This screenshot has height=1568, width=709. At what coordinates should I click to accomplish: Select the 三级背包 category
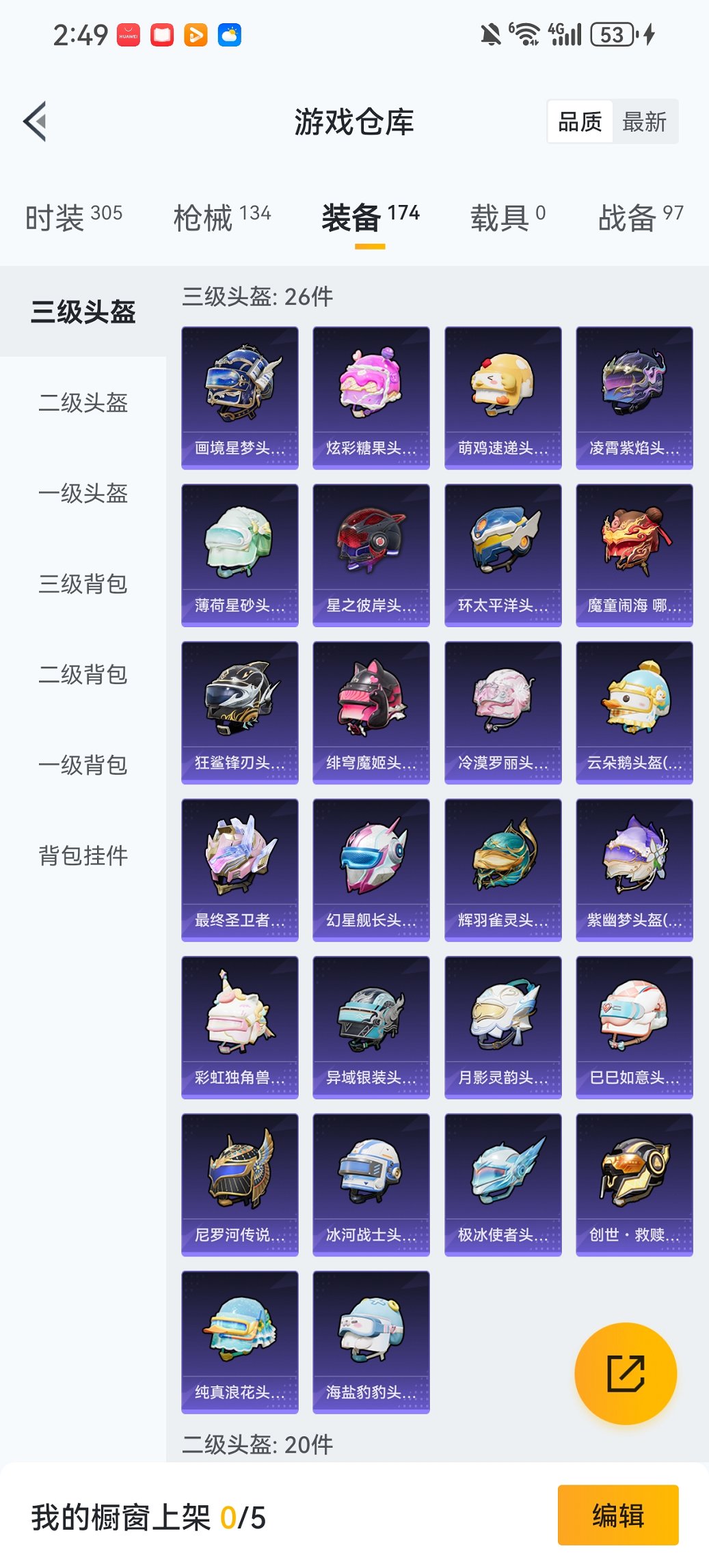(82, 586)
